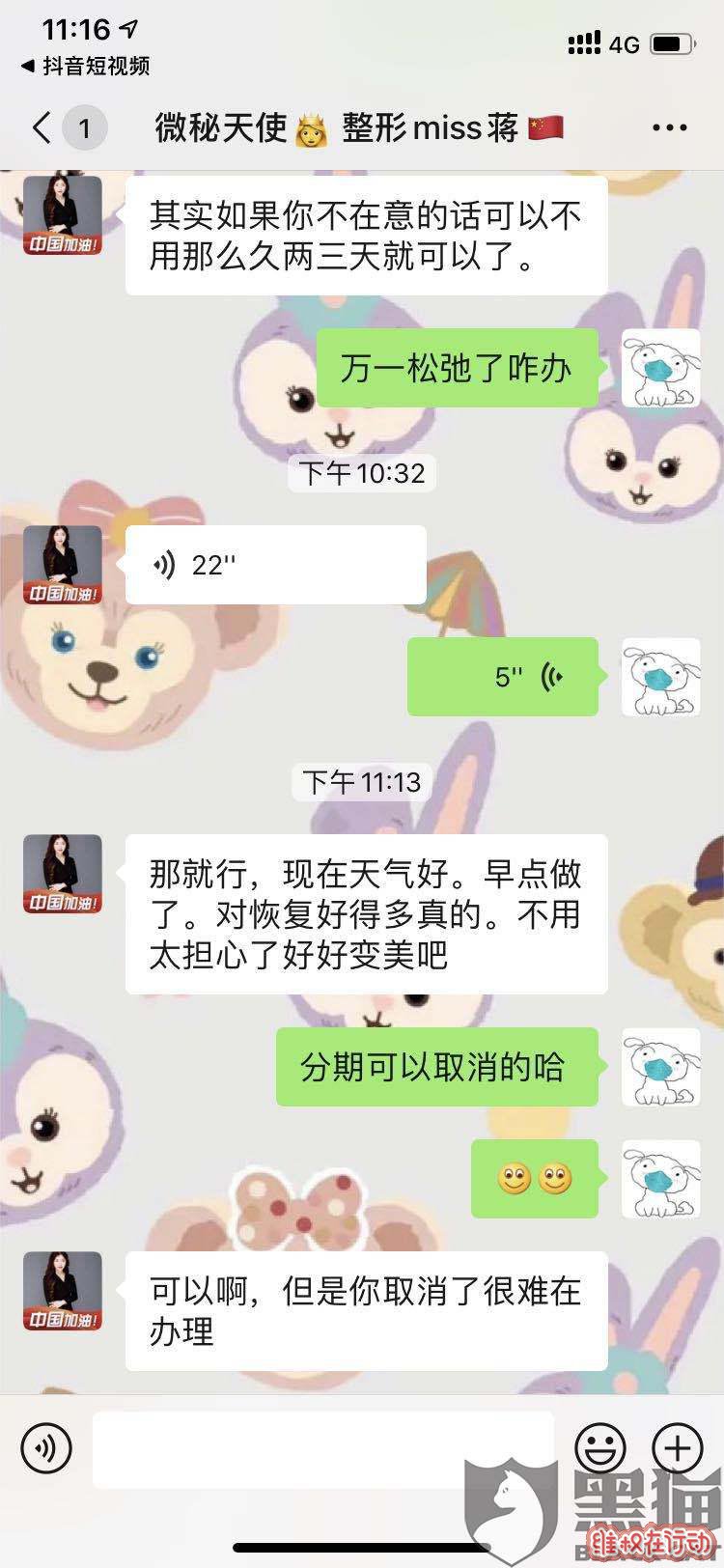The width and height of the screenshot is (724, 1568).
Task: Play the 5-second voice message
Action: [502, 677]
